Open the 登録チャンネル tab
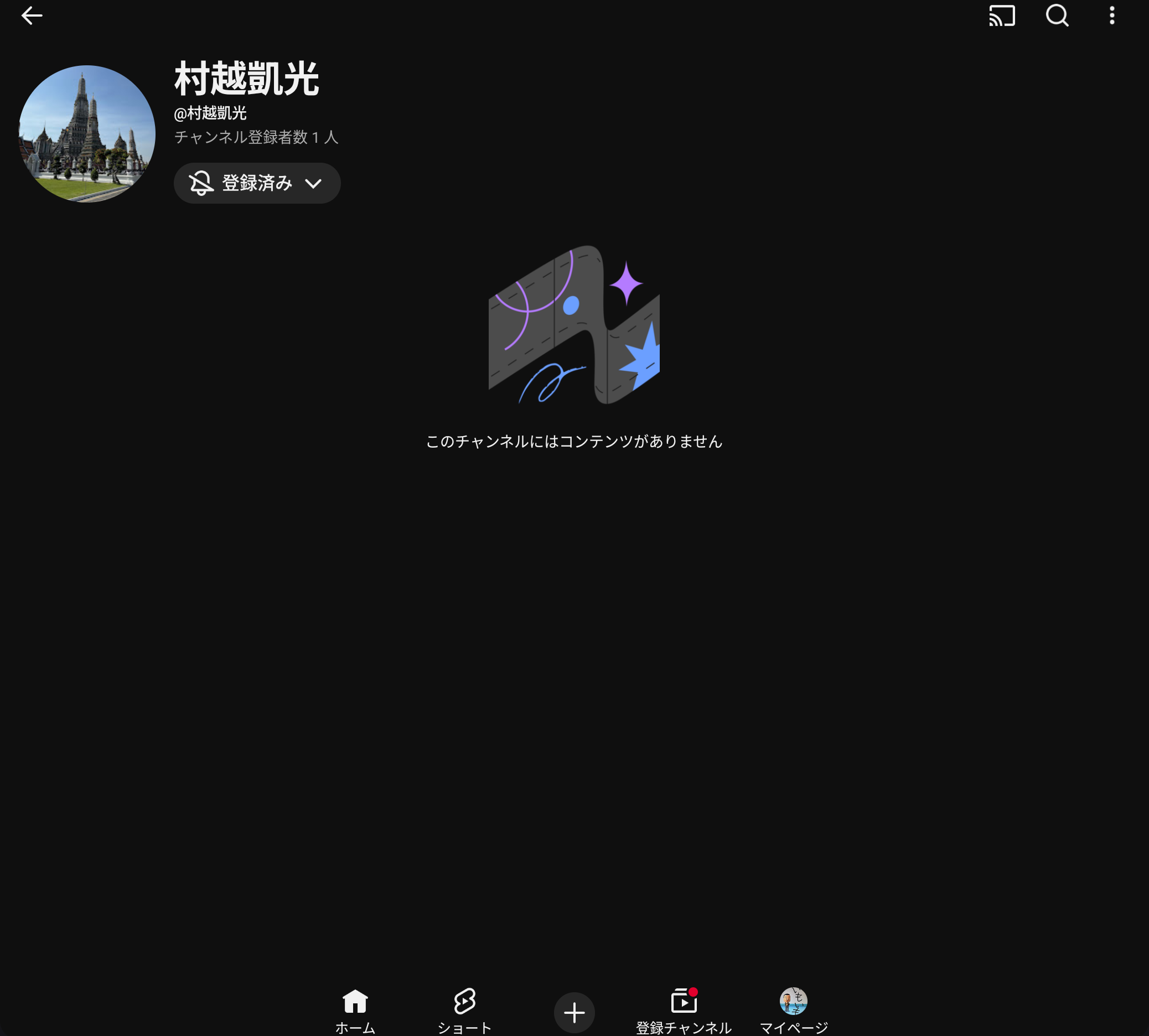Screen dimensions: 1149x1036 click(x=683, y=1010)
